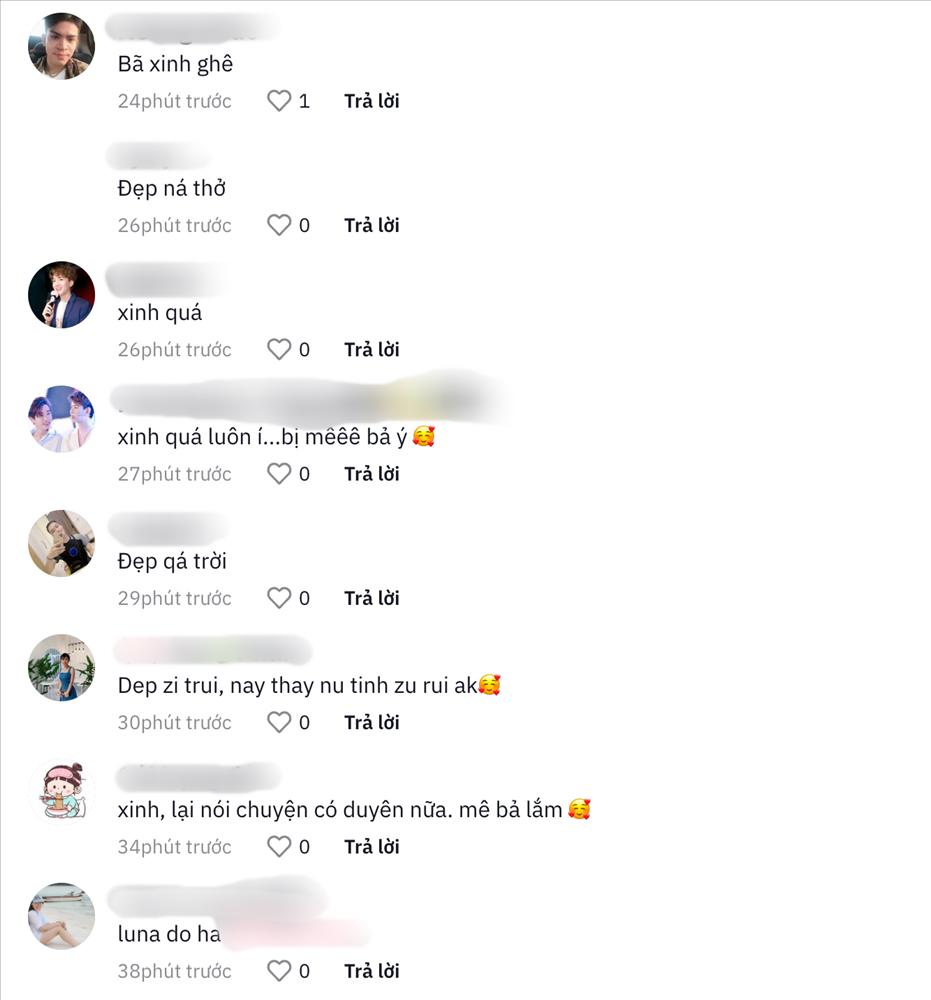Reply to the 'xinh quá' comment

371,349
